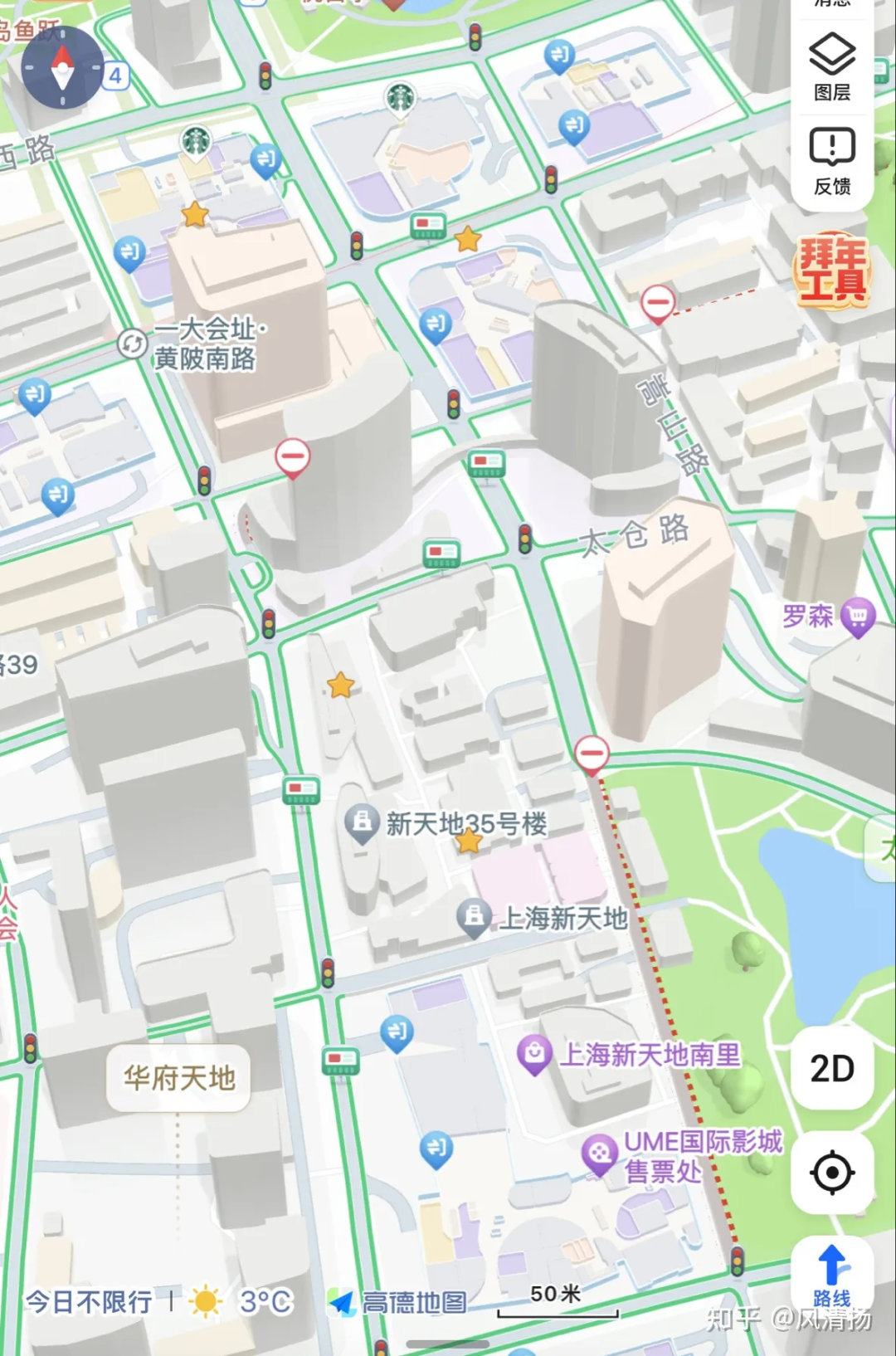Select the 上海新天地 point of interest
The width and height of the screenshot is (896, 1356).
475,917
